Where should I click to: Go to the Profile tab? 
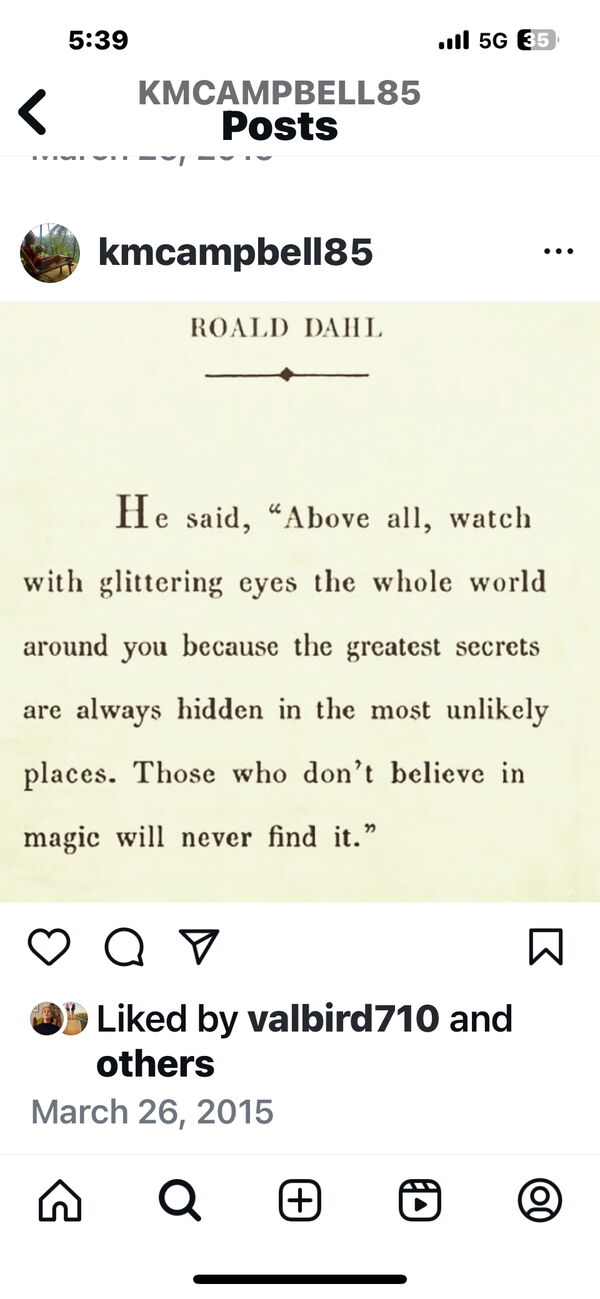[x=540, y=1200]
